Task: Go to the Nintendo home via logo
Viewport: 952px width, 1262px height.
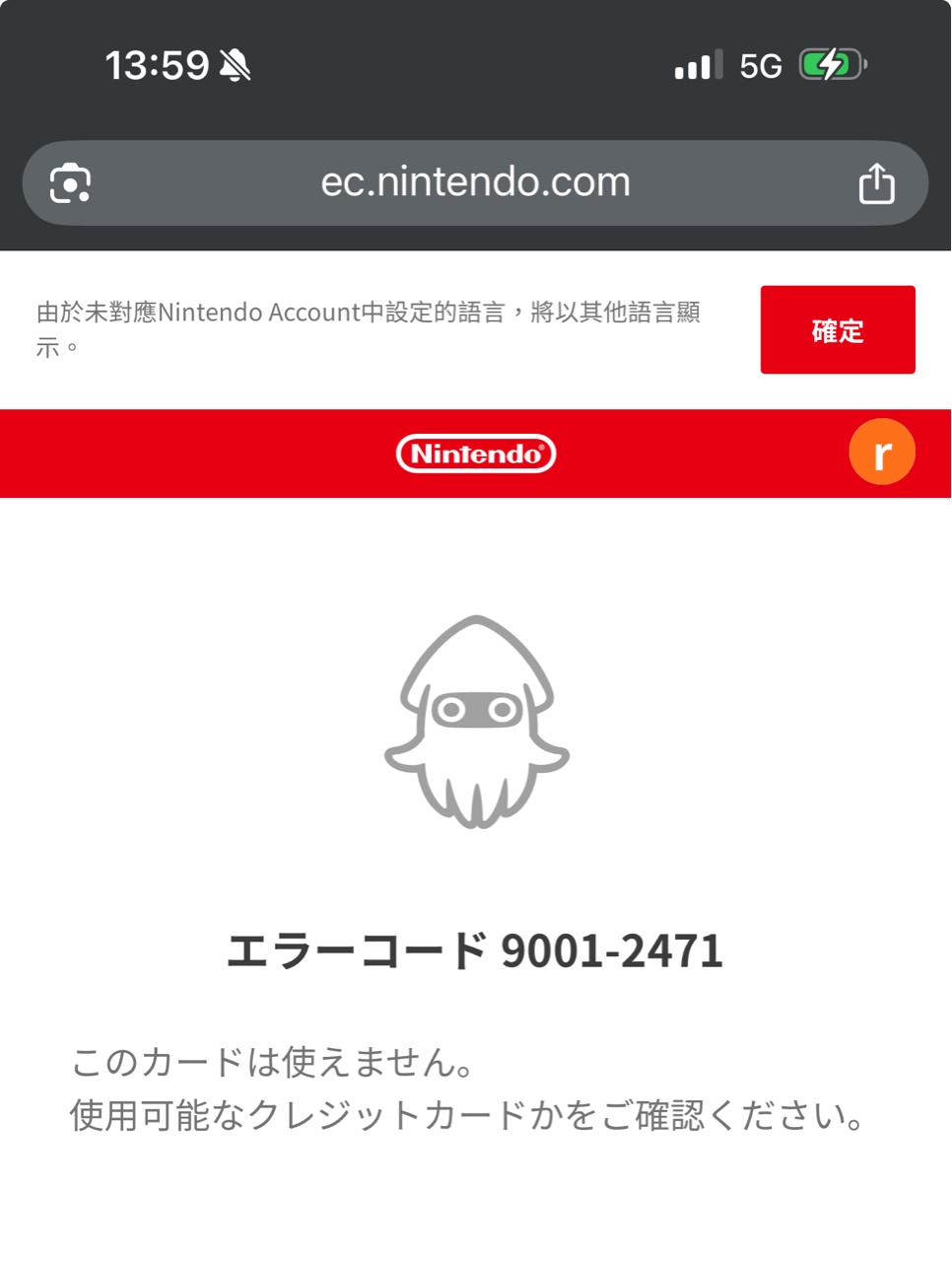Action: [476, 454]
